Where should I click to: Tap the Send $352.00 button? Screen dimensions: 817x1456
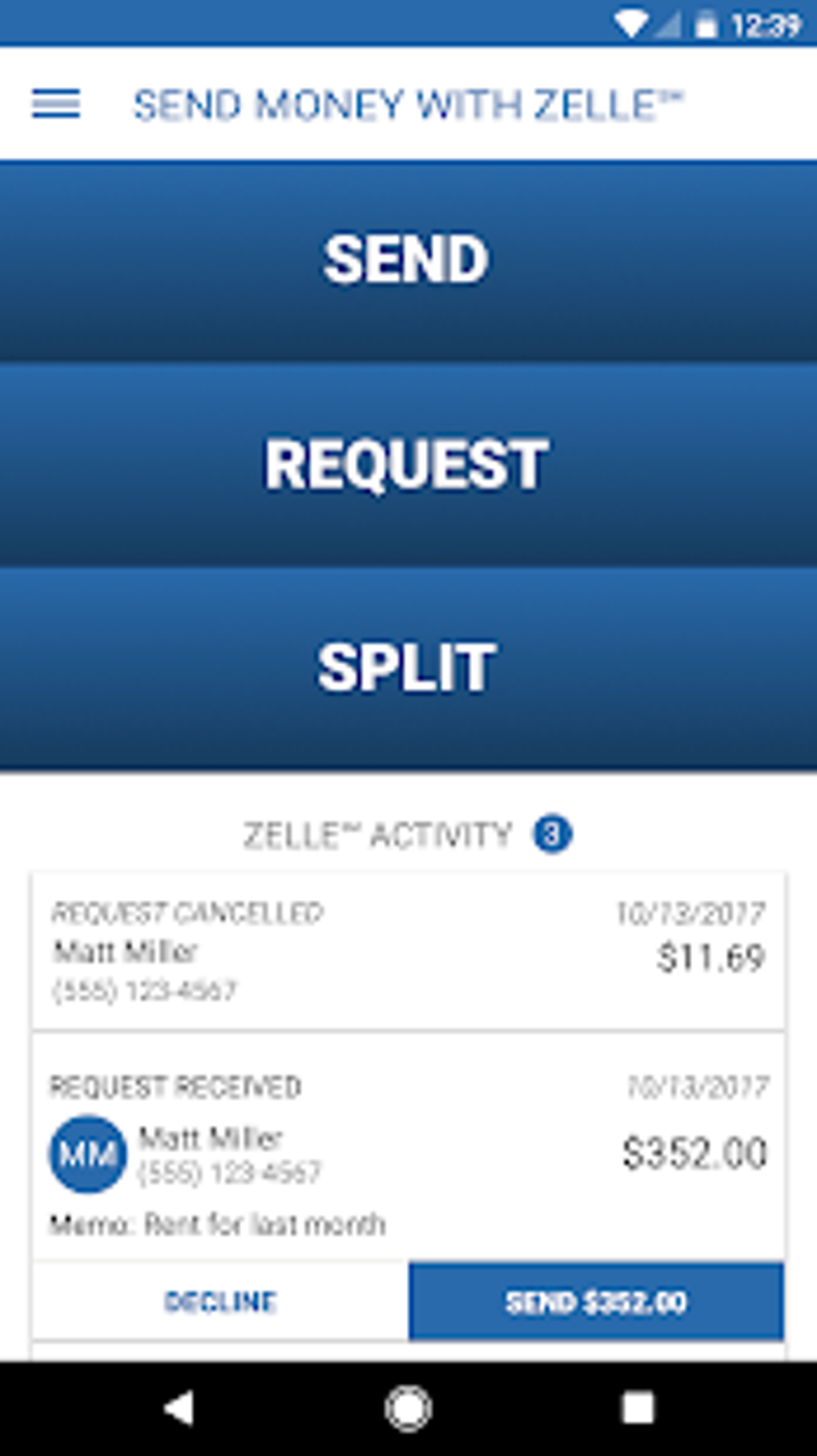[596, 1301]
